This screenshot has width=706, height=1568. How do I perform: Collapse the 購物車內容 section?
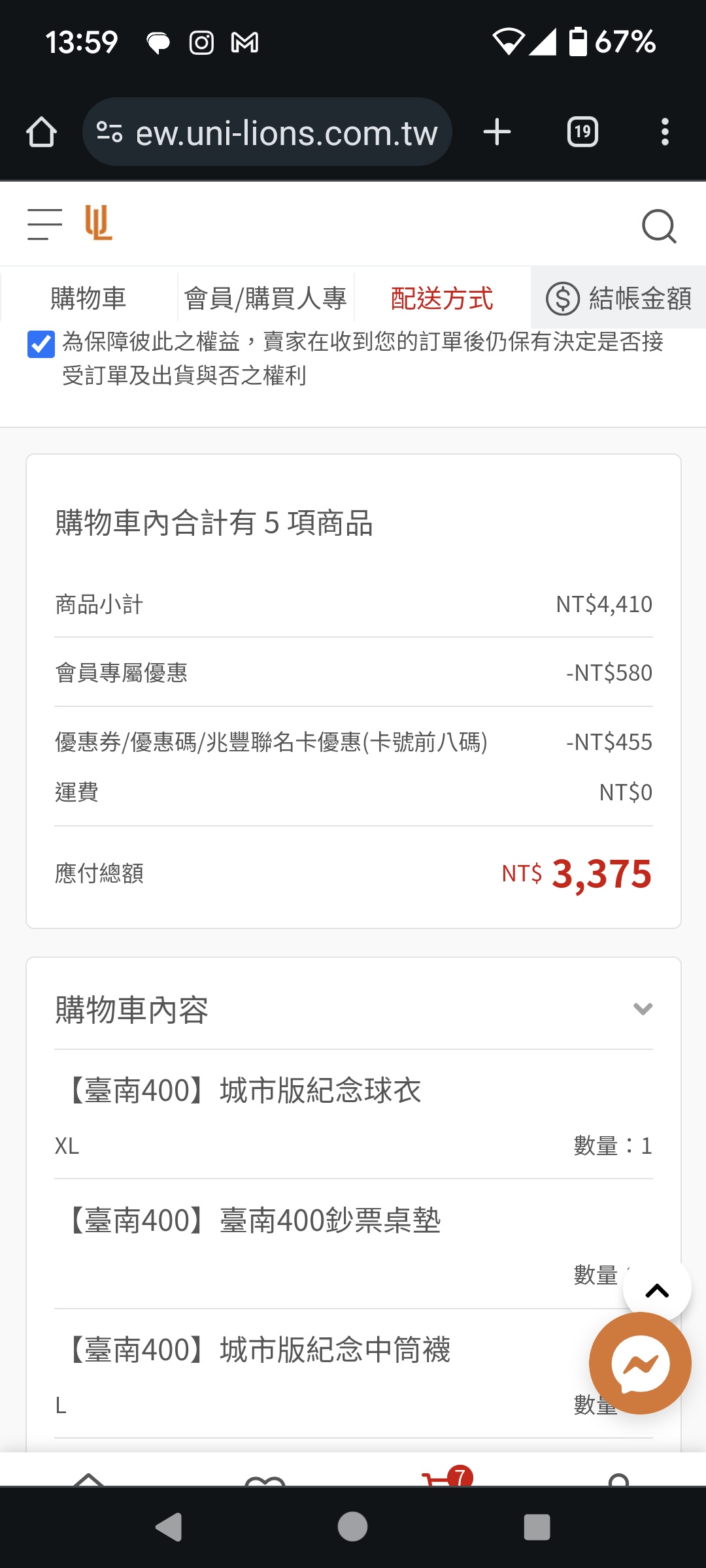pos(643,1009)
